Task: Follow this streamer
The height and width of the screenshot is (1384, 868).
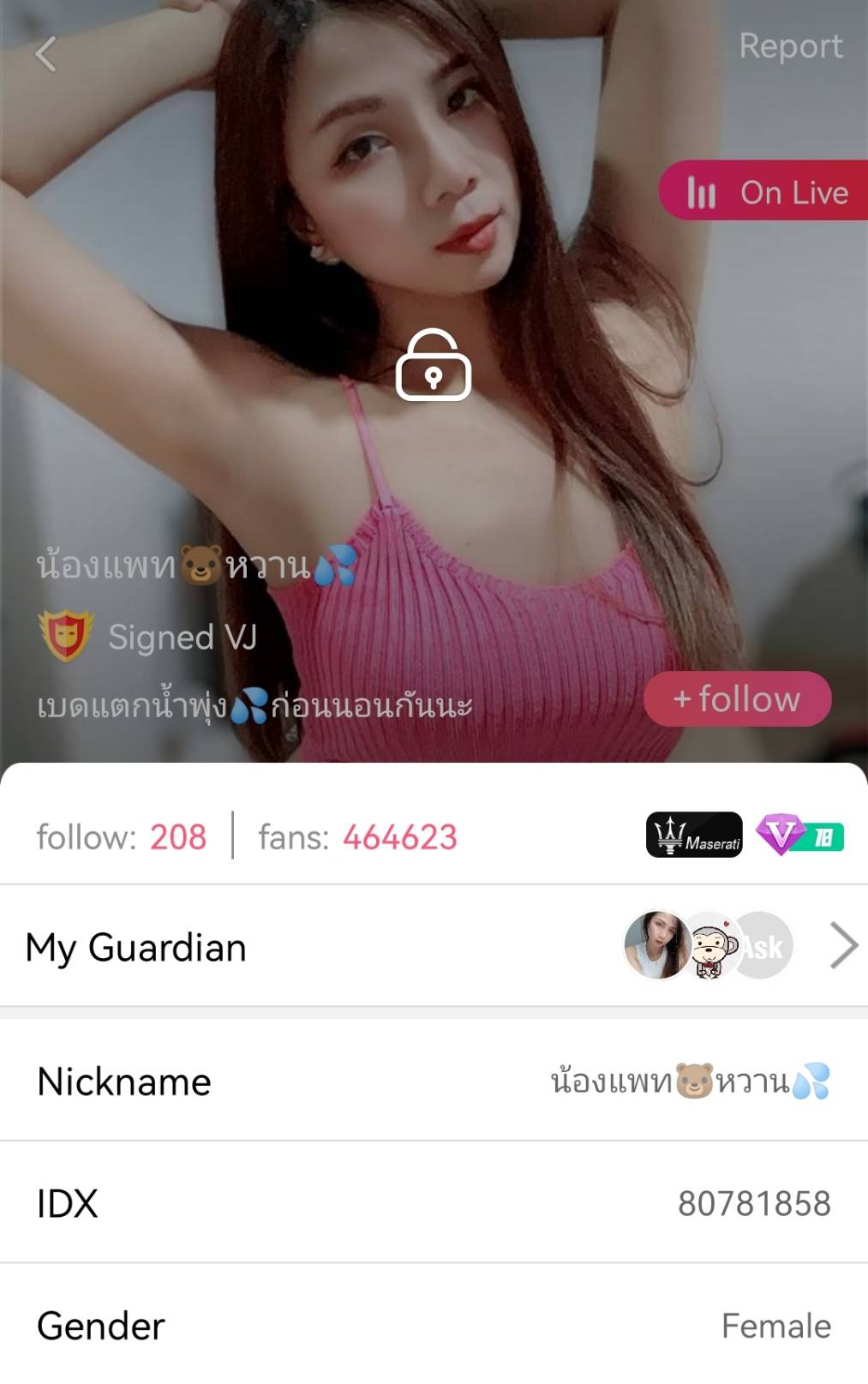Action: 738,699
